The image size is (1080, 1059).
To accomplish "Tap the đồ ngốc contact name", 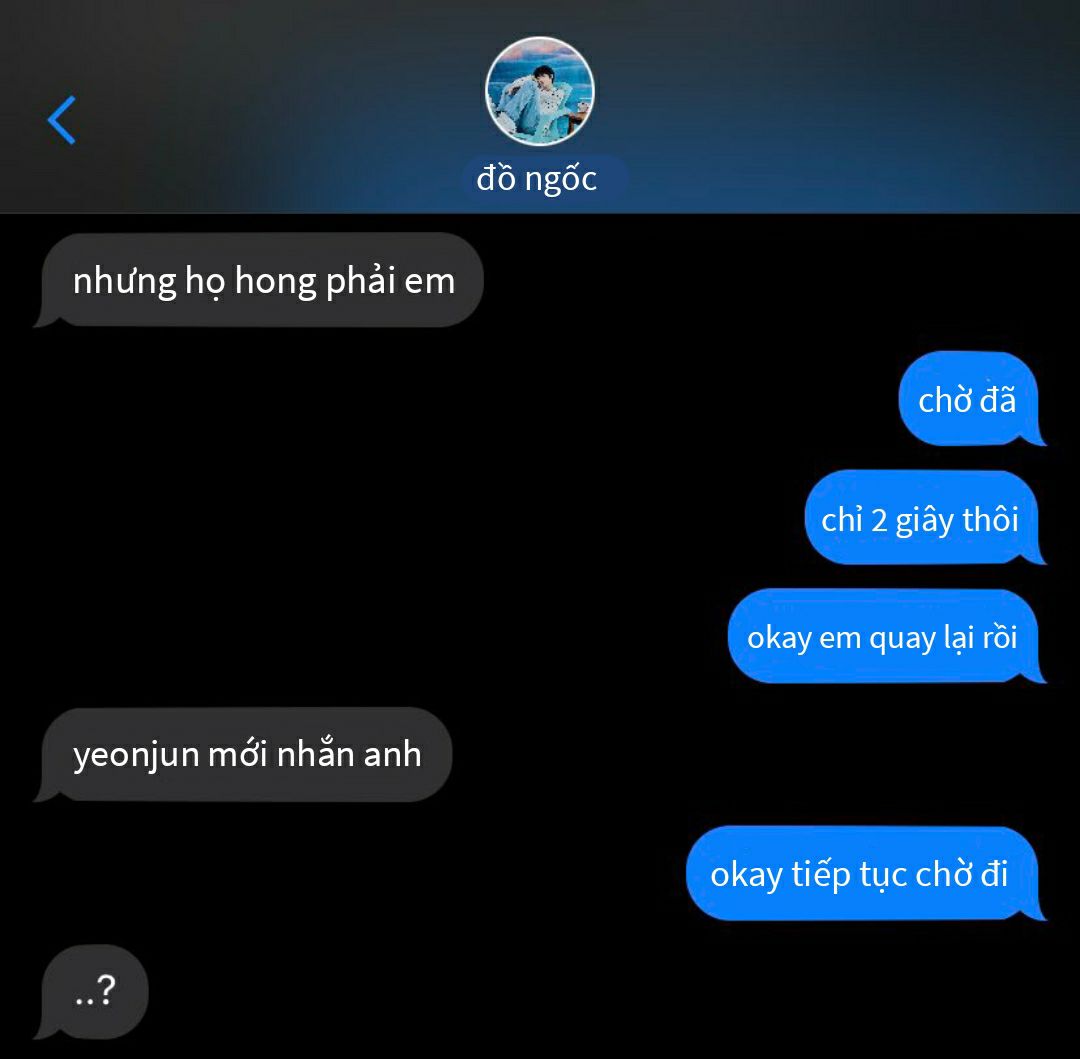I will point(537,179).
